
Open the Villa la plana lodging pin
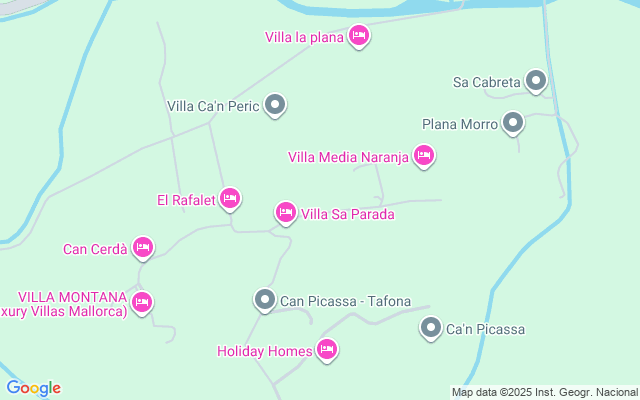tap(360, 37)
